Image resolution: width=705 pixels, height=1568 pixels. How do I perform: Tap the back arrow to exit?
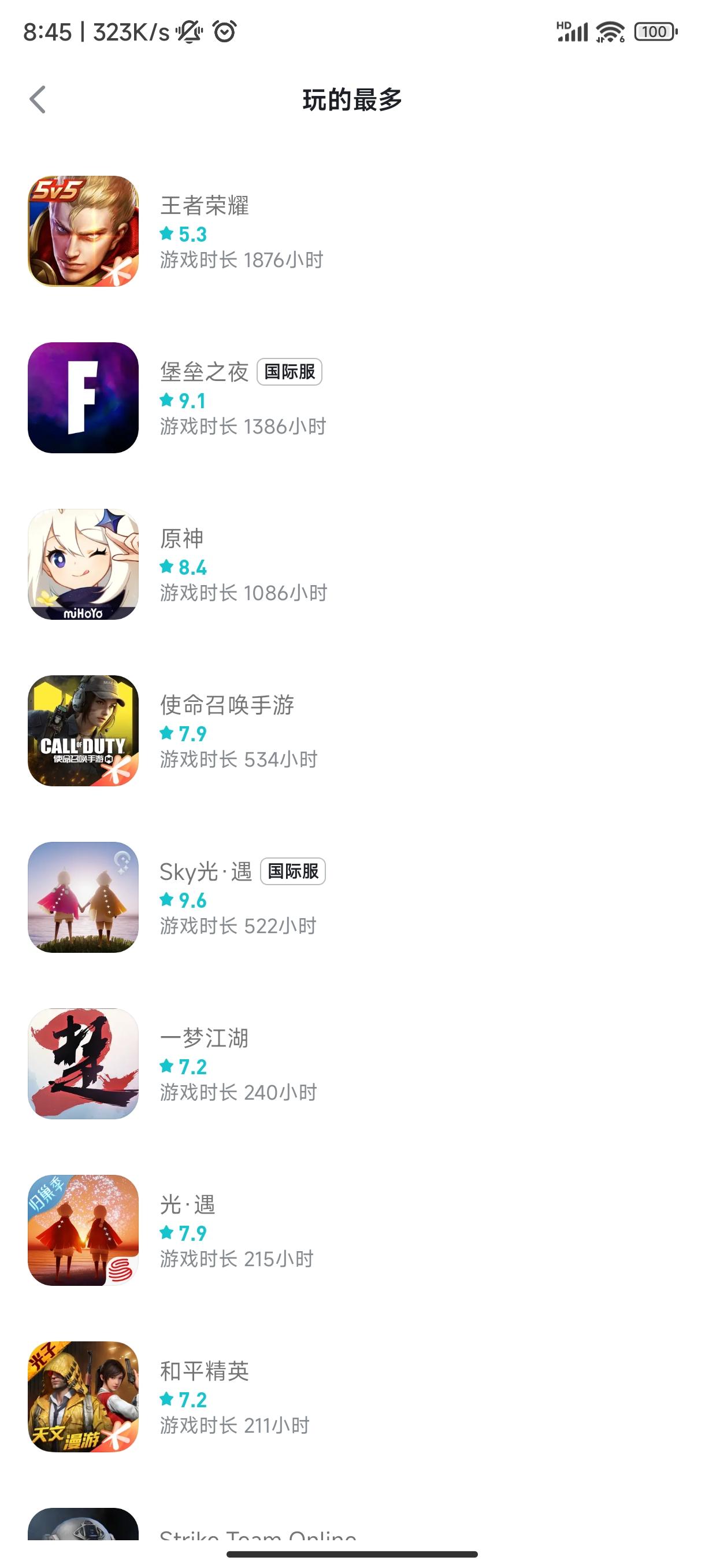click(x=38, y=99)
